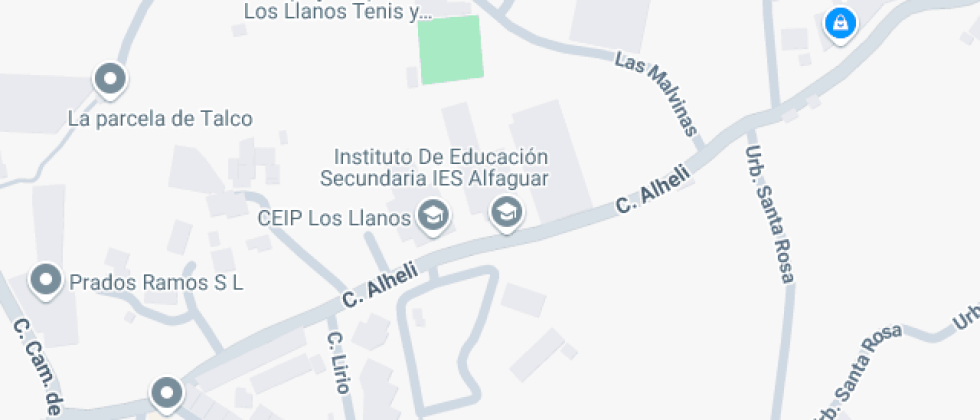Select the Prados Ramos S L marker
Screen dimensions: 980x420
click(x=46, y=281)
